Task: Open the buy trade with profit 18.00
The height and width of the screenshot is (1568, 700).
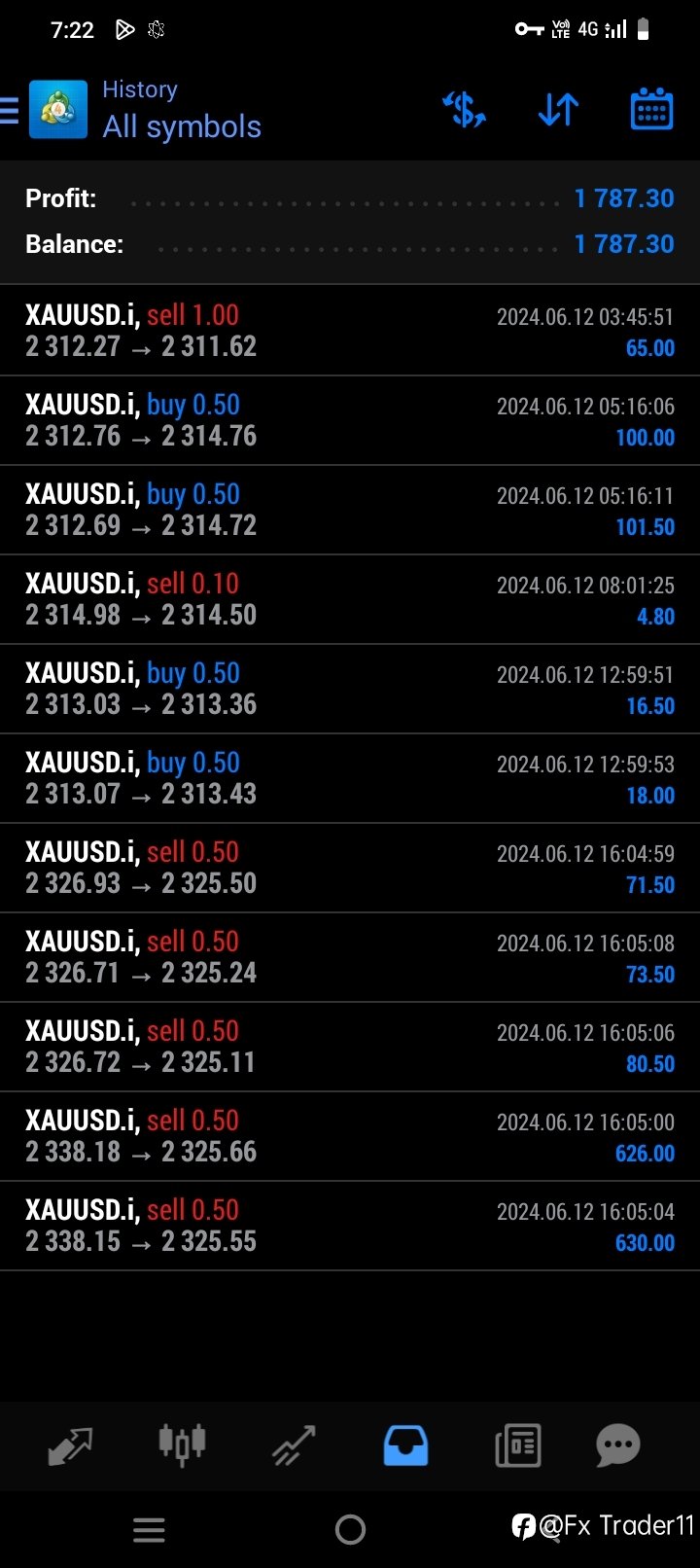Action: click(350, 778)
